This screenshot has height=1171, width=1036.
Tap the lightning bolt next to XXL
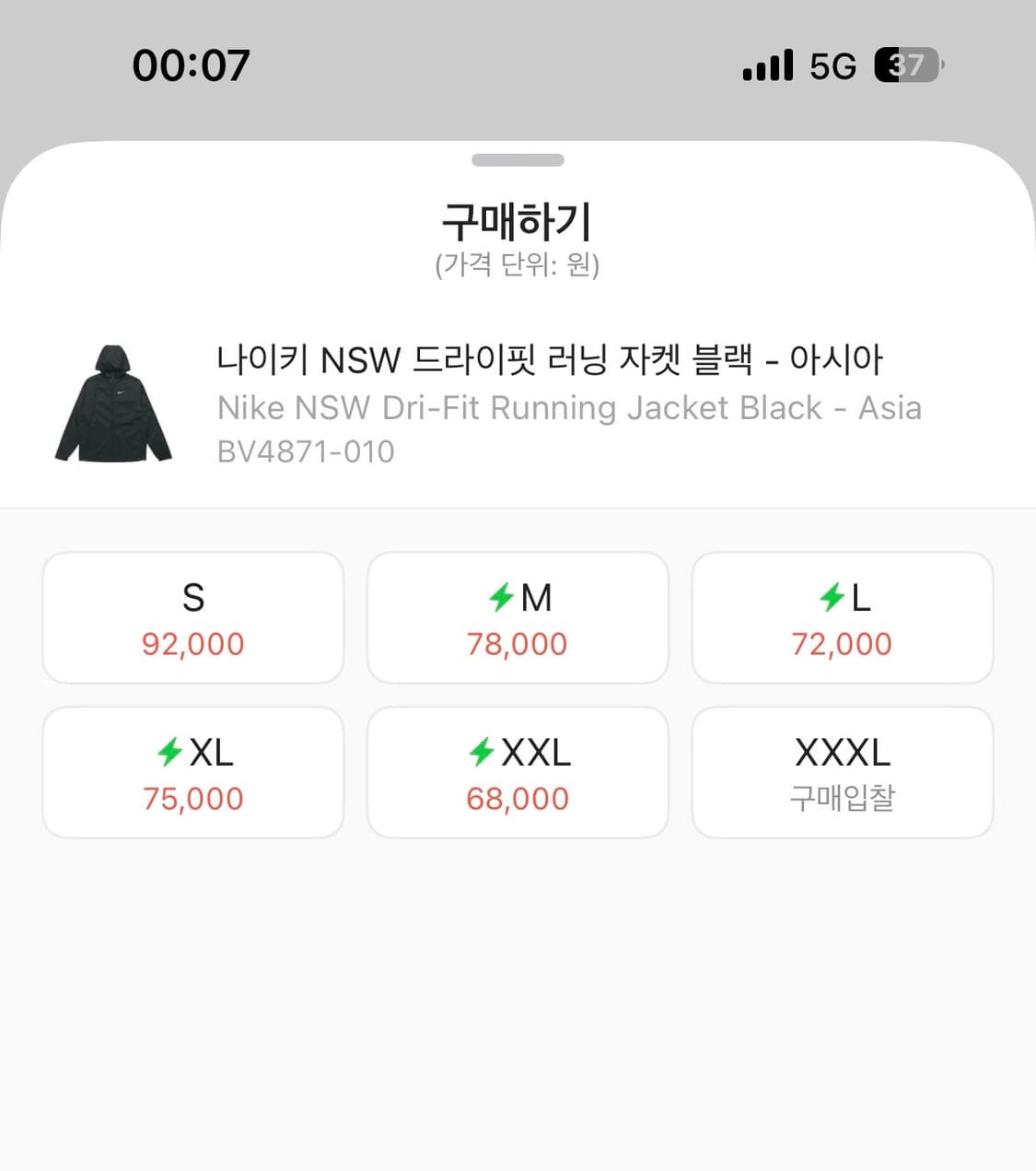(x=480, y=753)
